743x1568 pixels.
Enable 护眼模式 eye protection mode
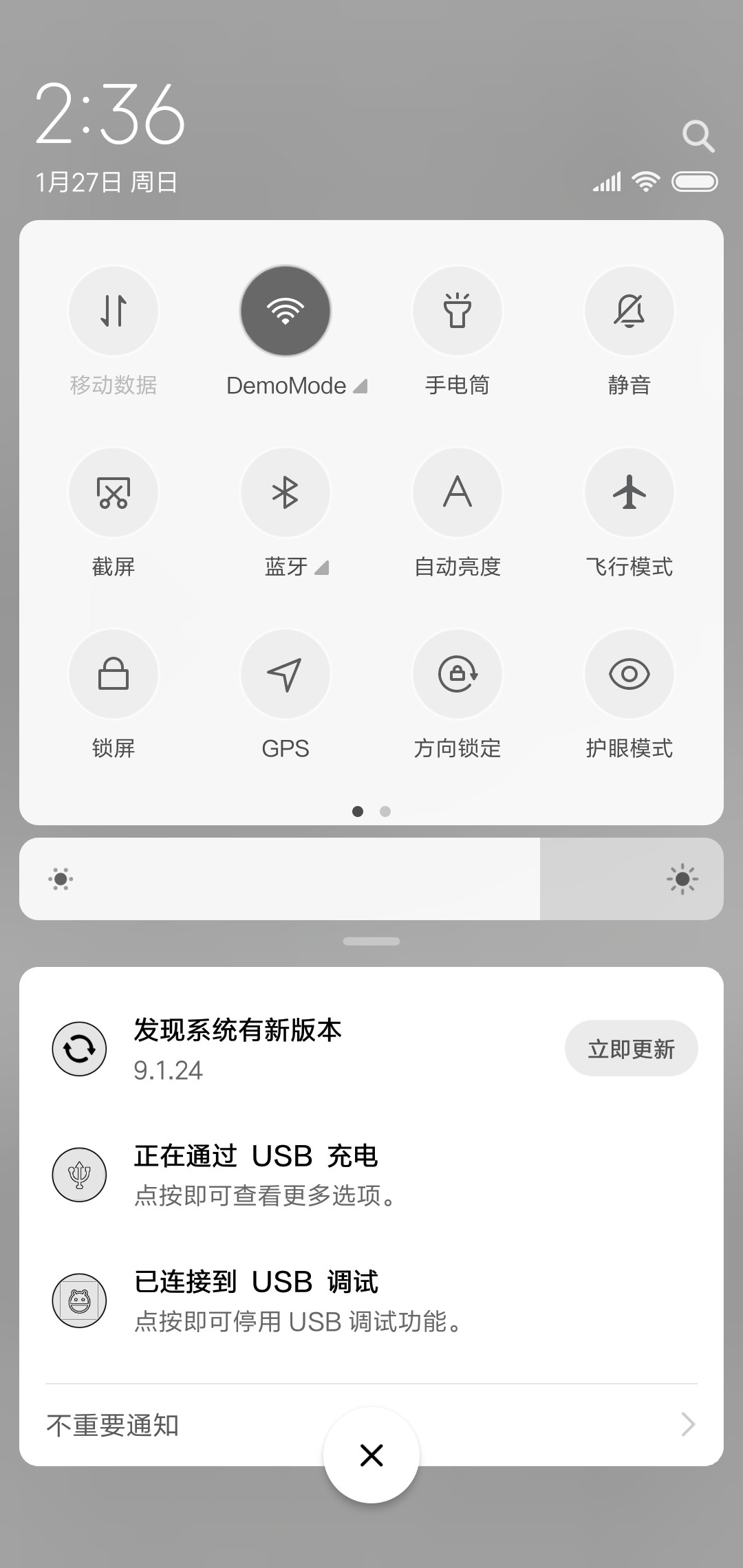629,674
